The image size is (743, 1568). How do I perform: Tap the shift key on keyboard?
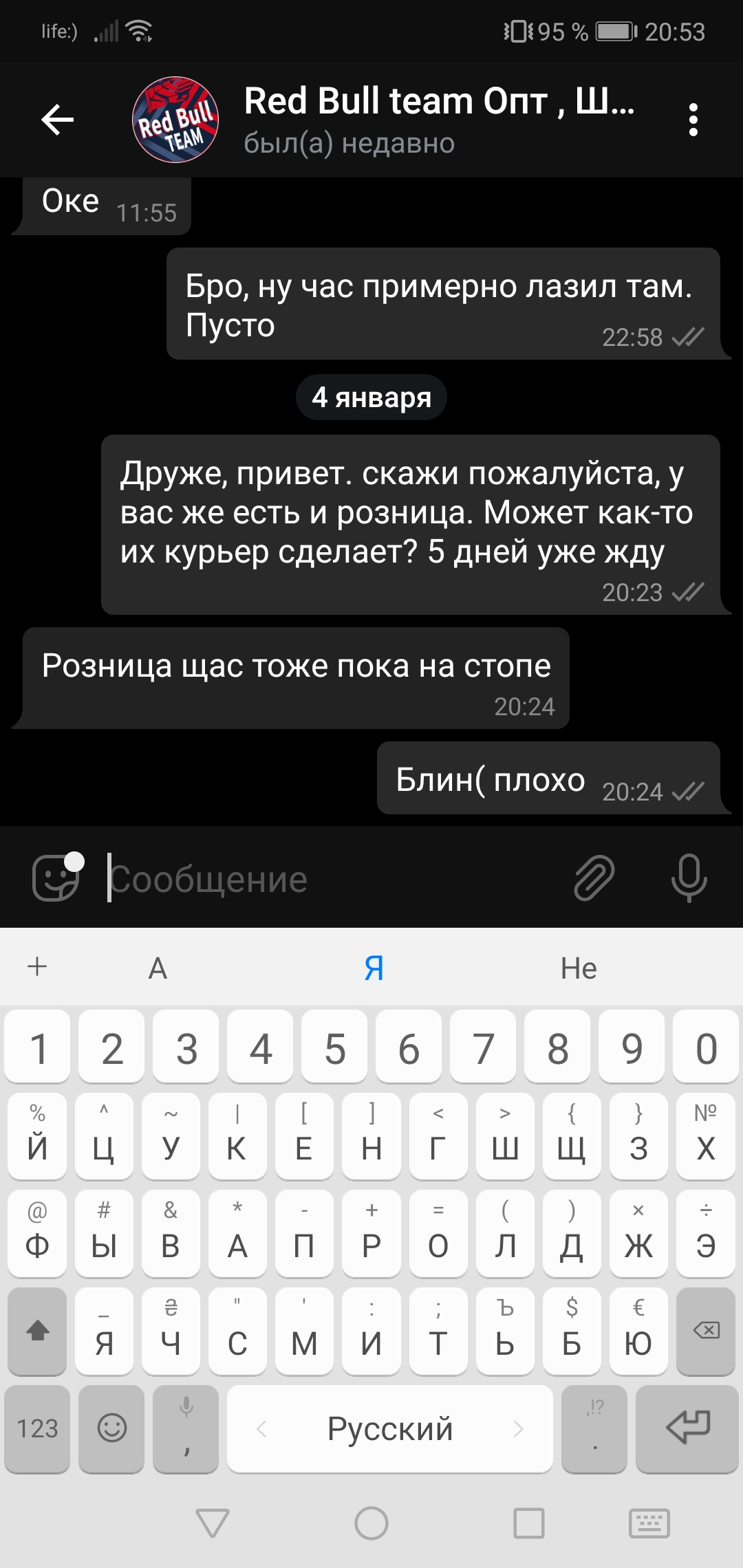37,1330
